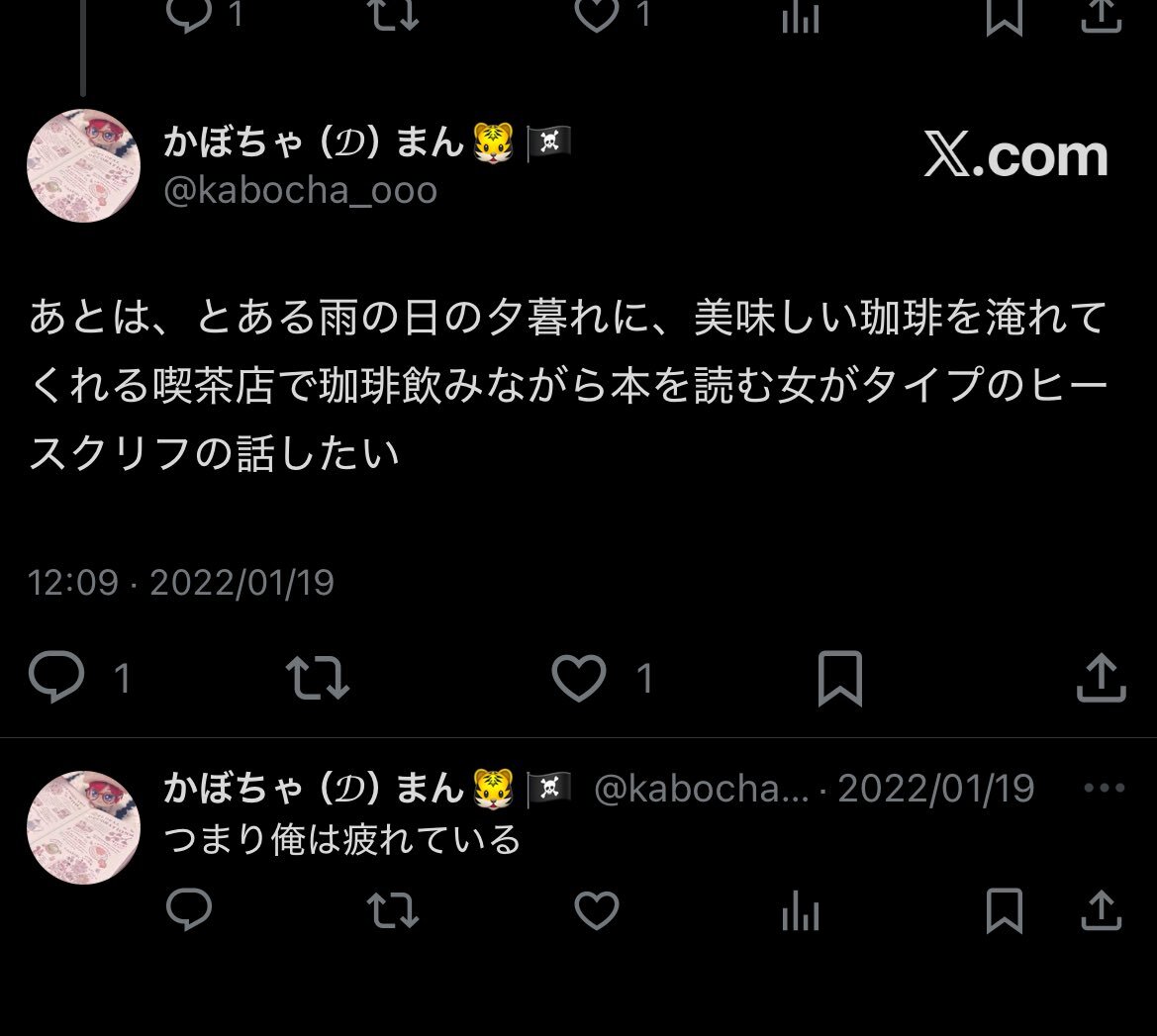Share the つまり俺は疲れている post

click(1101, 909)
